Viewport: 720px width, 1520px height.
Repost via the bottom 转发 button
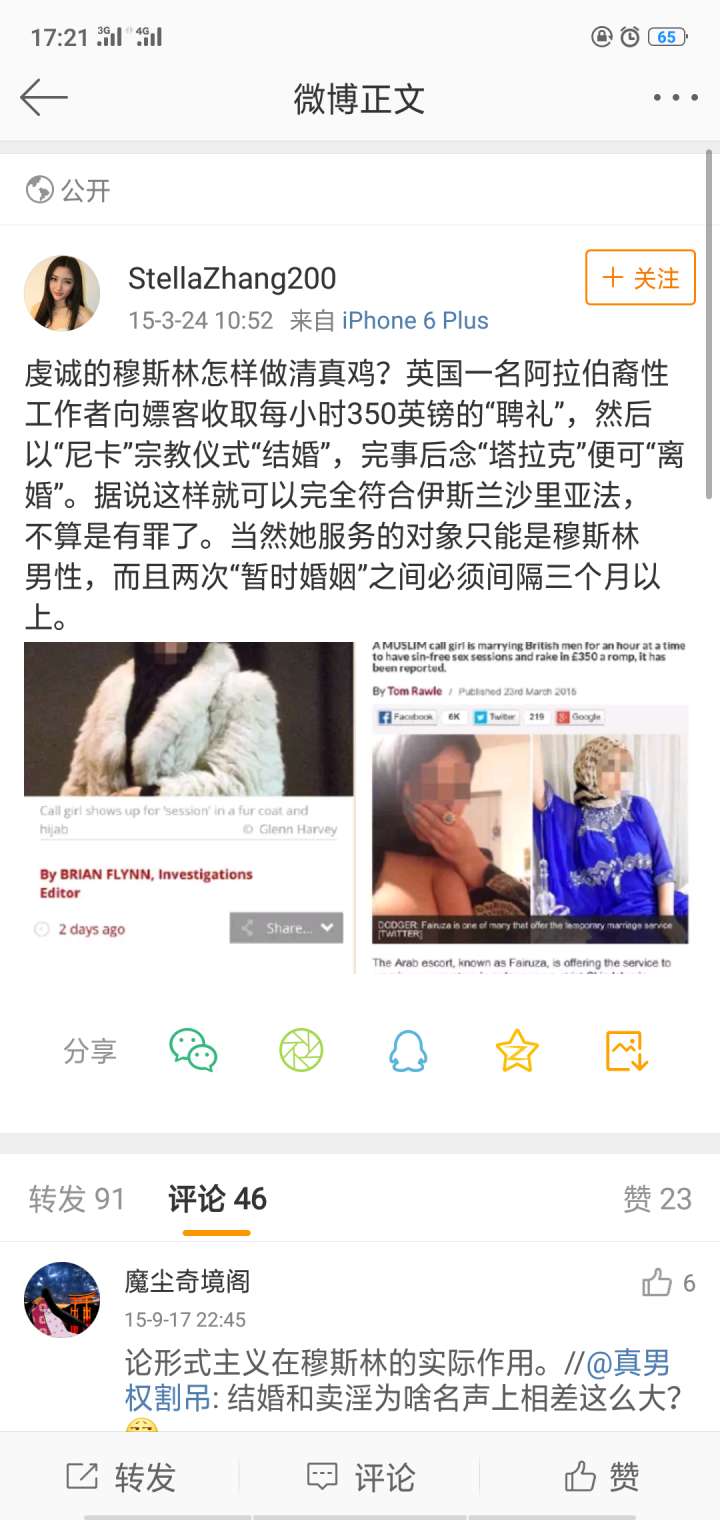120,1476
